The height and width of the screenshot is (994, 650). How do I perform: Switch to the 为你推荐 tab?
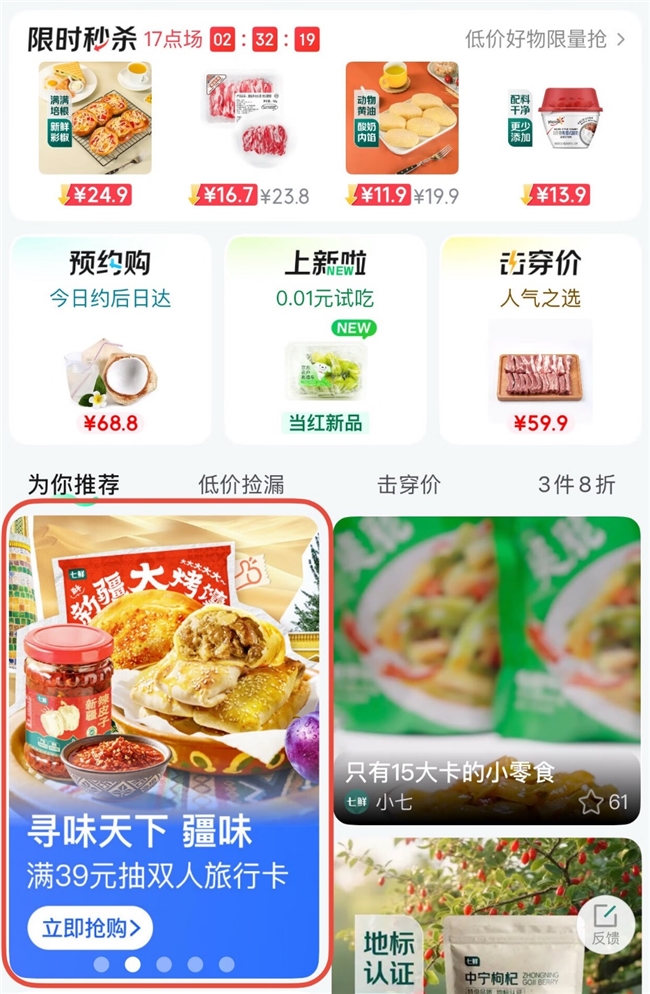coord(74,485)
